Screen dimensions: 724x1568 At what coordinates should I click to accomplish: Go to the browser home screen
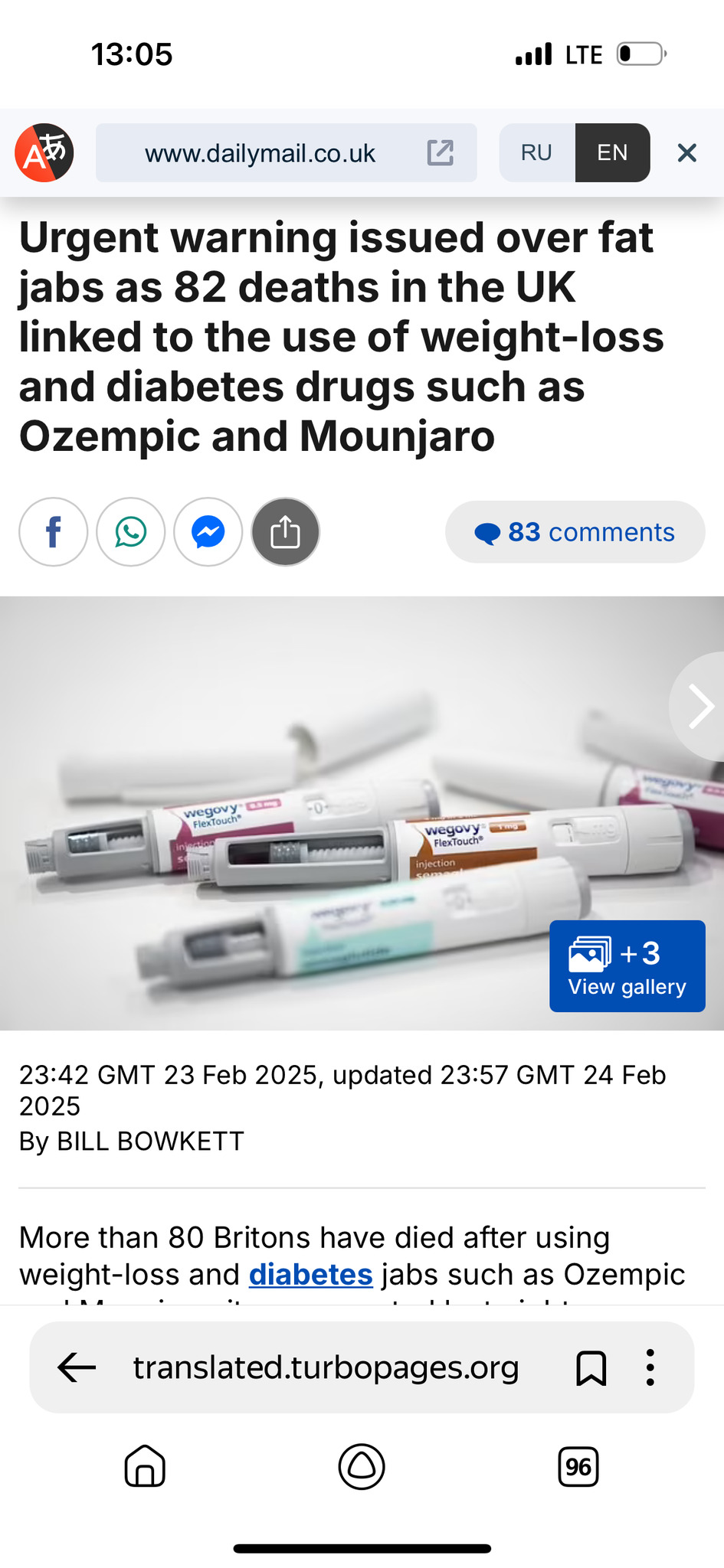[145, 1467]
